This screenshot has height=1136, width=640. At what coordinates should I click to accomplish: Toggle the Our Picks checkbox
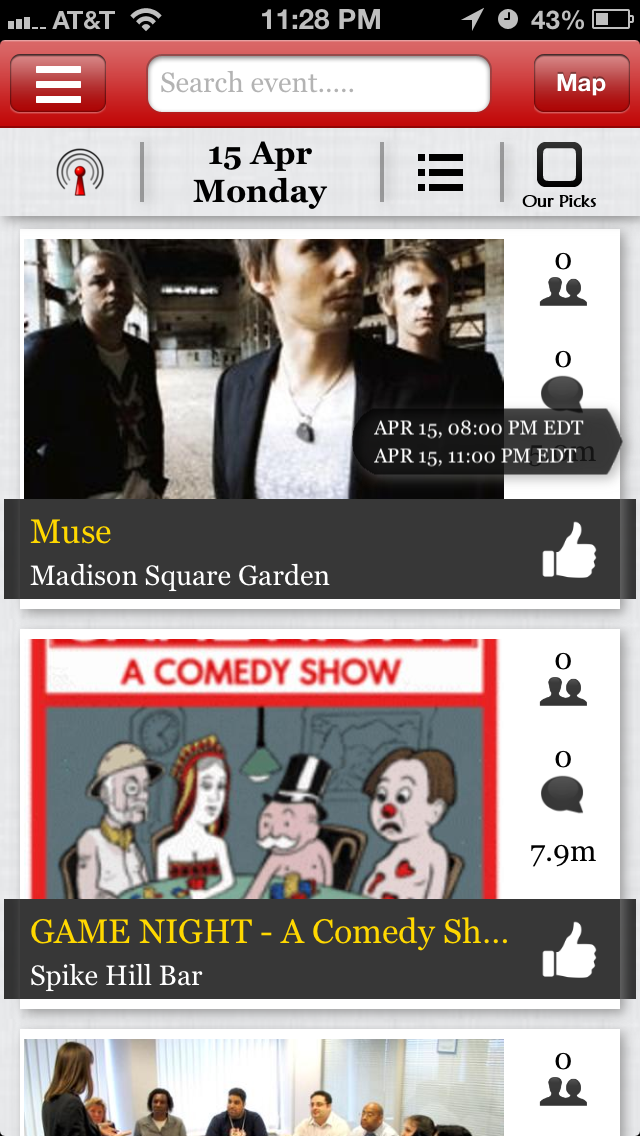(x=559, y=166)
